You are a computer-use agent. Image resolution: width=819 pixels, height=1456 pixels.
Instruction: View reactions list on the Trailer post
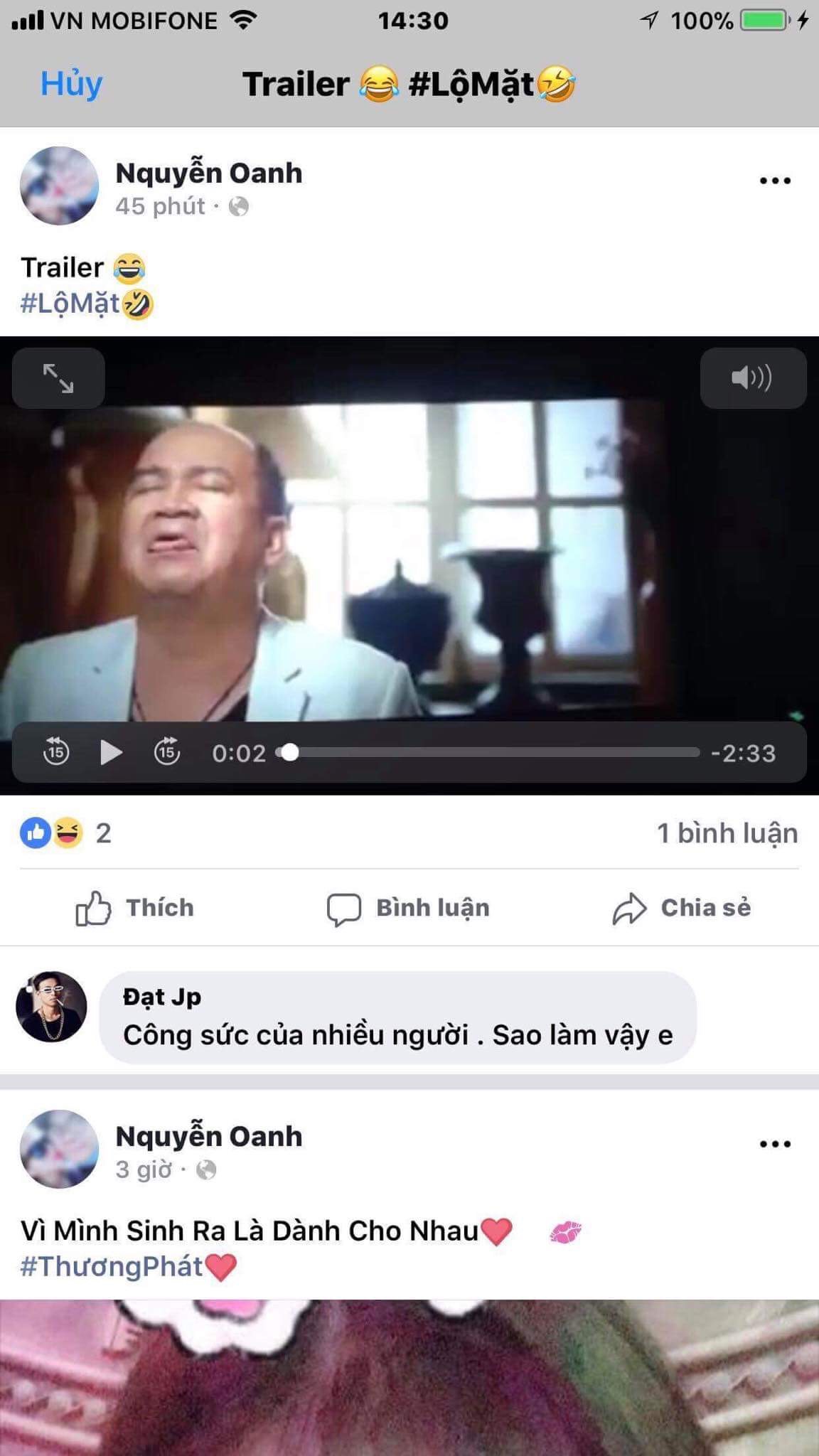(x=64, y=833)
